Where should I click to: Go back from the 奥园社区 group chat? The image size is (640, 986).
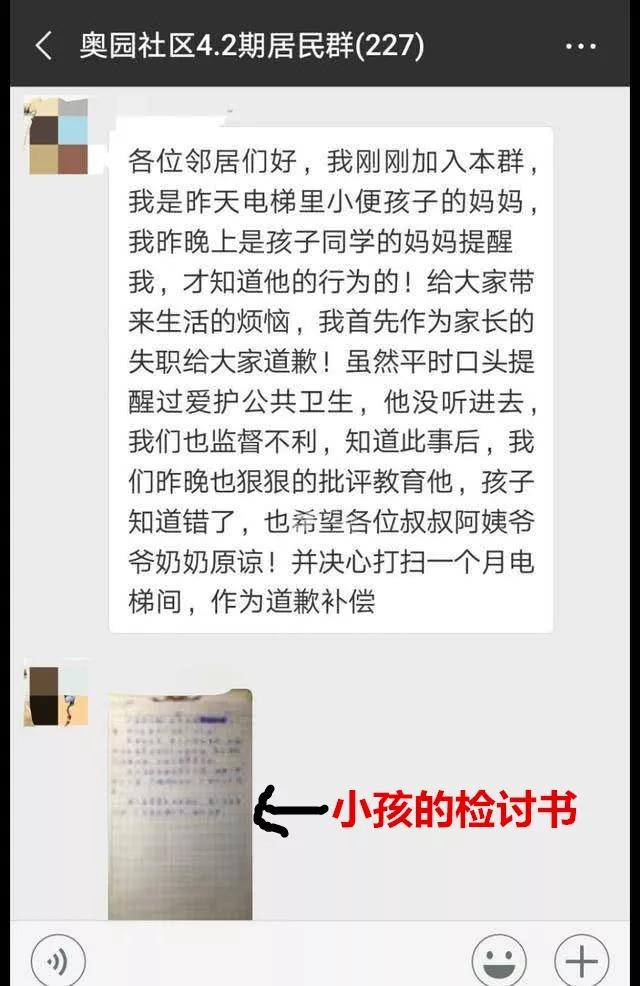click(x=43, y=46)
